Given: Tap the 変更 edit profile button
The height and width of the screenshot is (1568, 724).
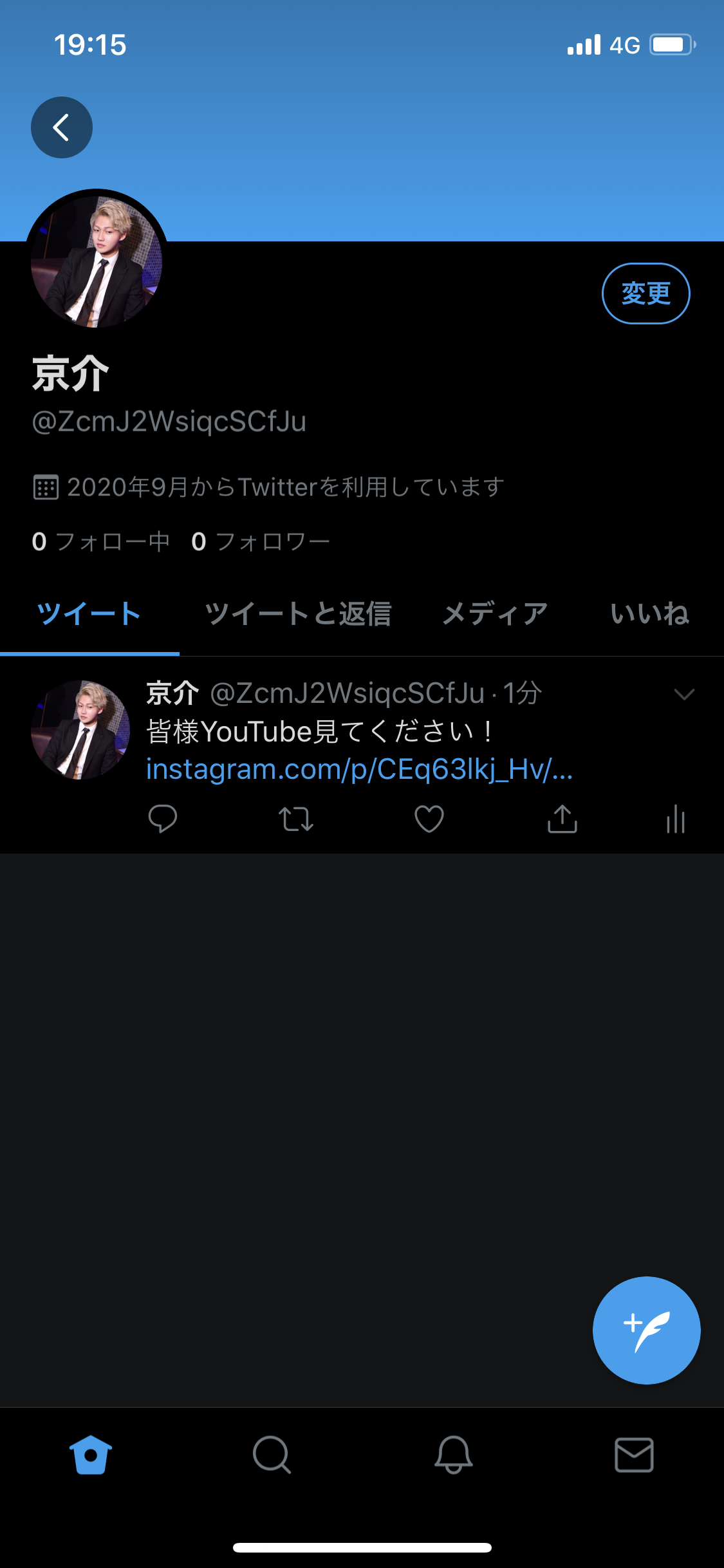Looking at the screenshot, I should coord(645,294).
